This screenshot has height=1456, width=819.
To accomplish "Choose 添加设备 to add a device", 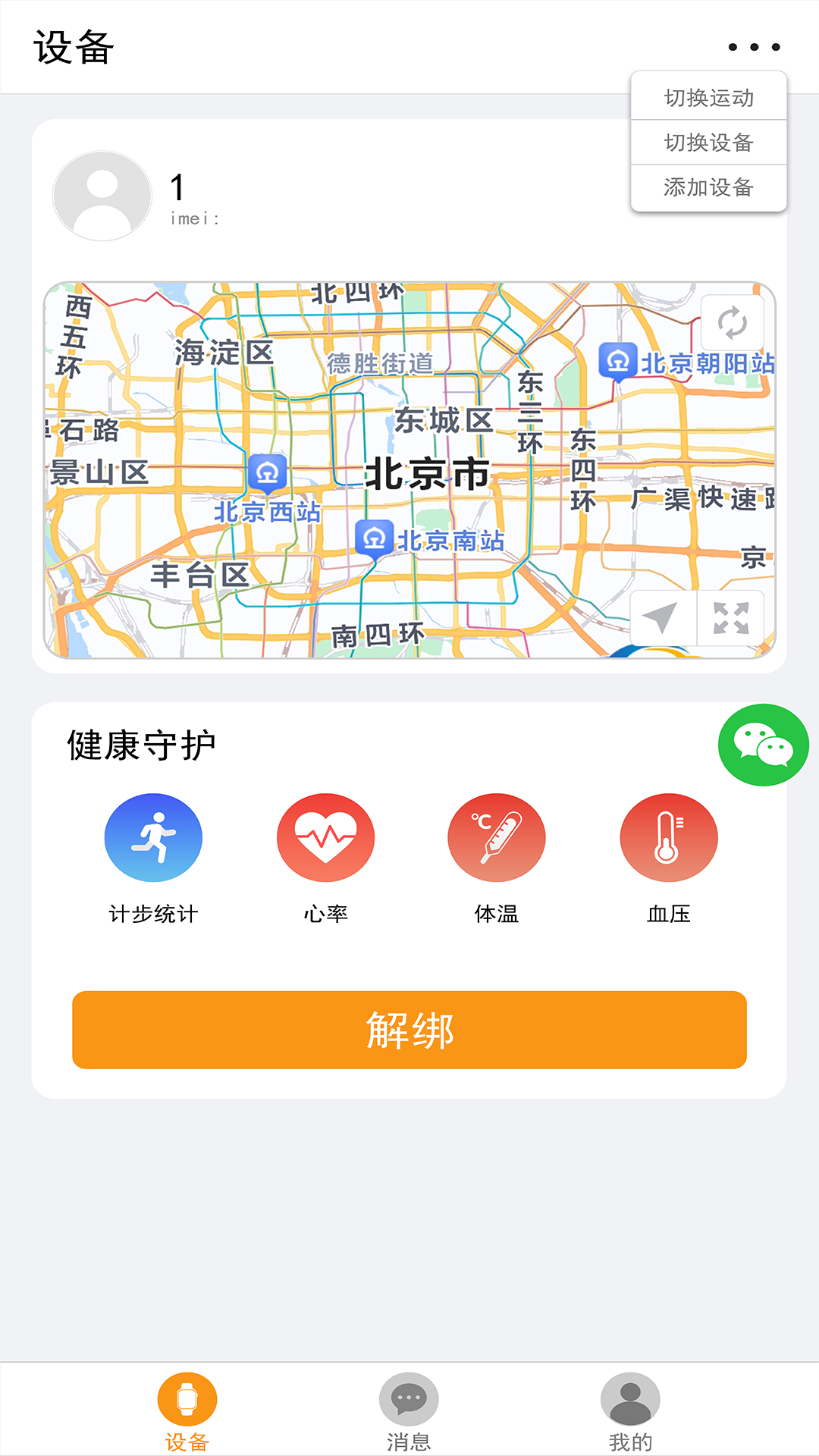I will click(708, 187).
